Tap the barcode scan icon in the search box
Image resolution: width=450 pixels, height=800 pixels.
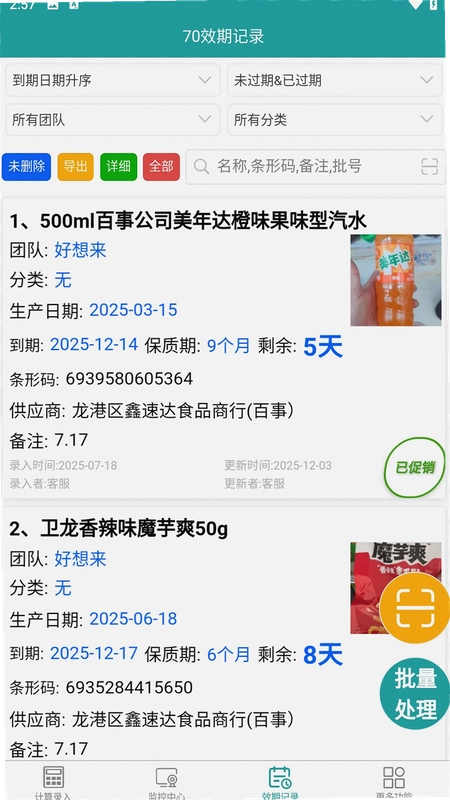pos(430,167)
